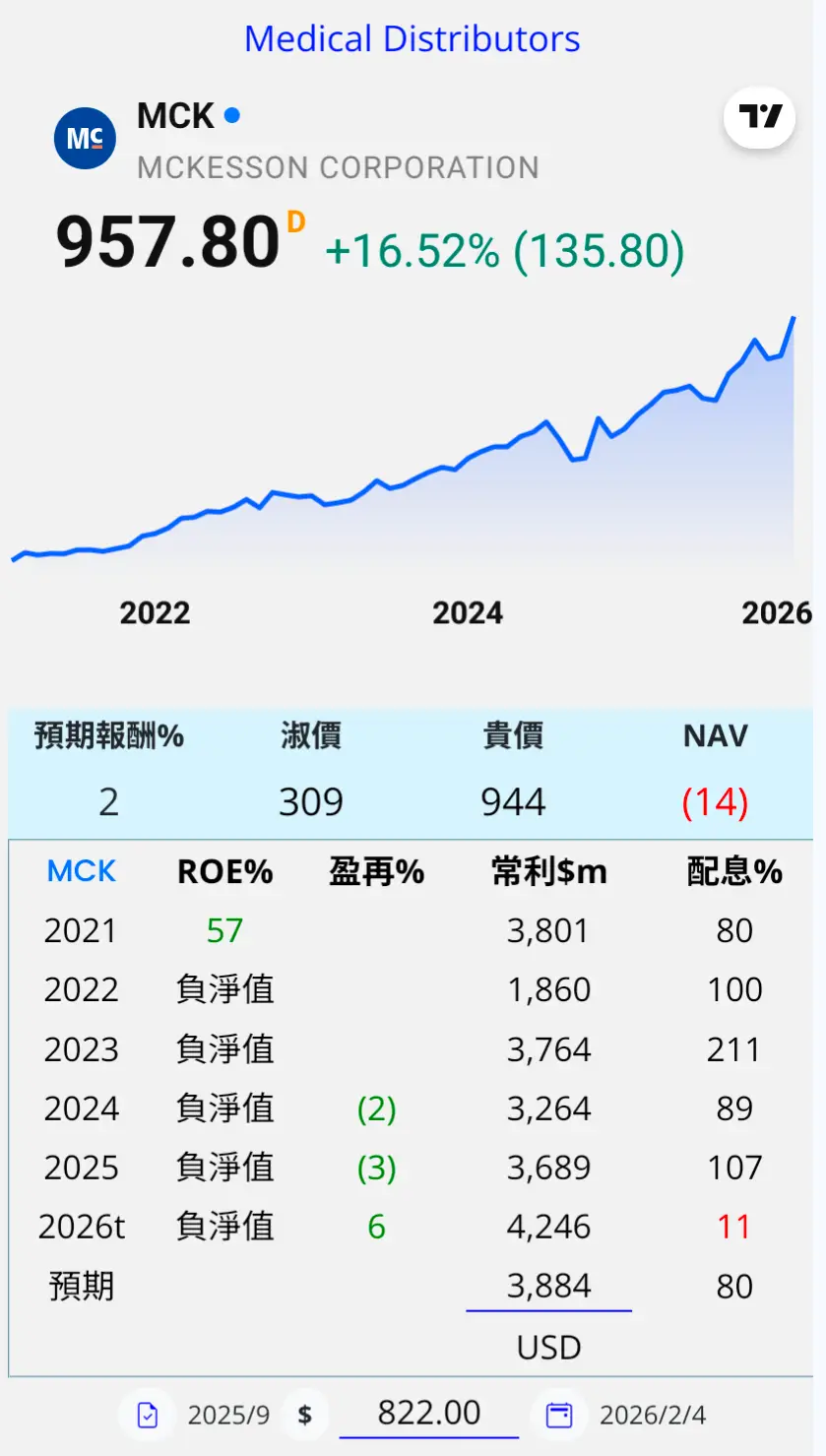Open the calendar icon beside 2026/2/4
826x1456 pixels.
click(559, 1416)
